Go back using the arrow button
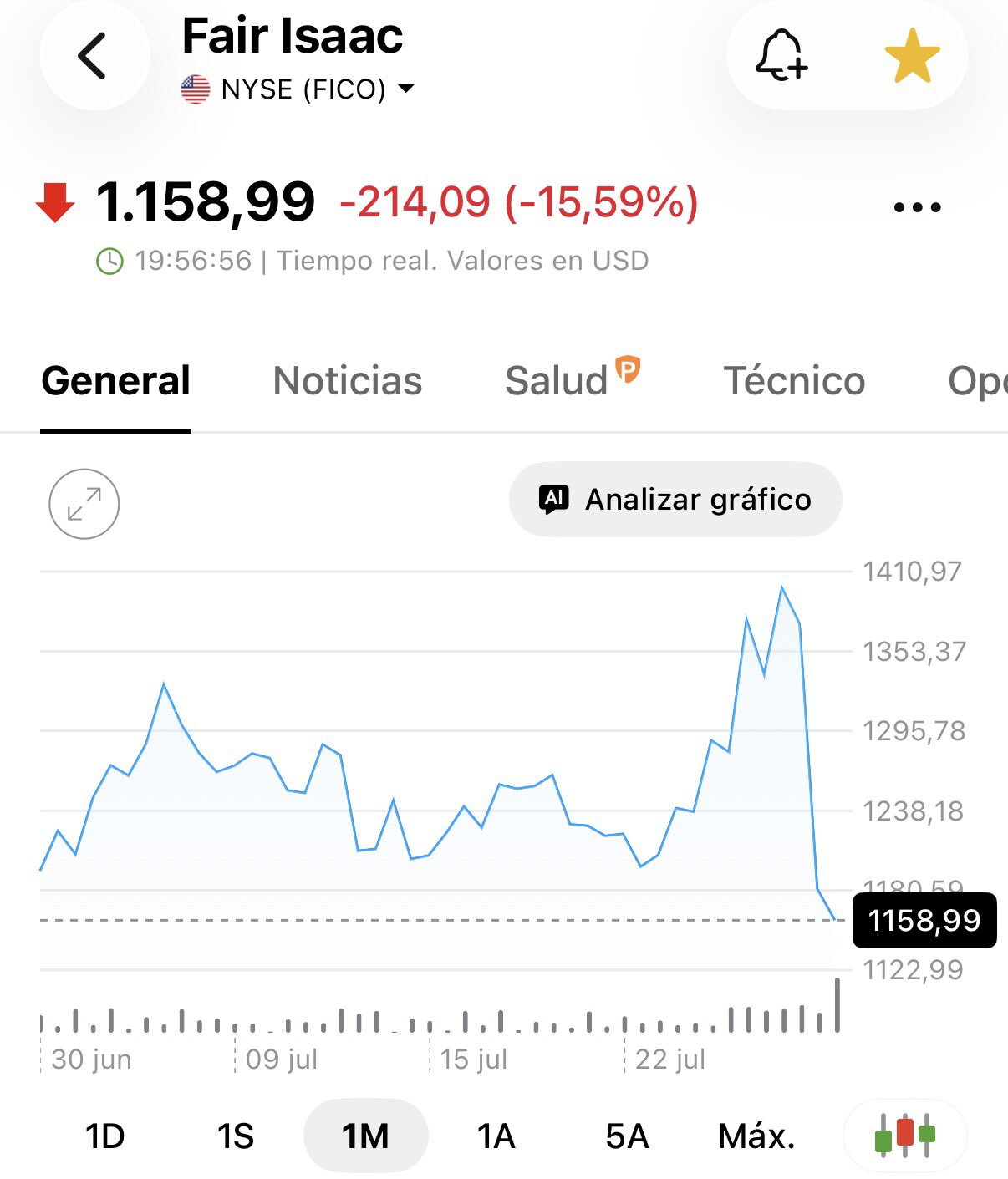This screenshot has height=1179, width=1008. coord(94,55)
